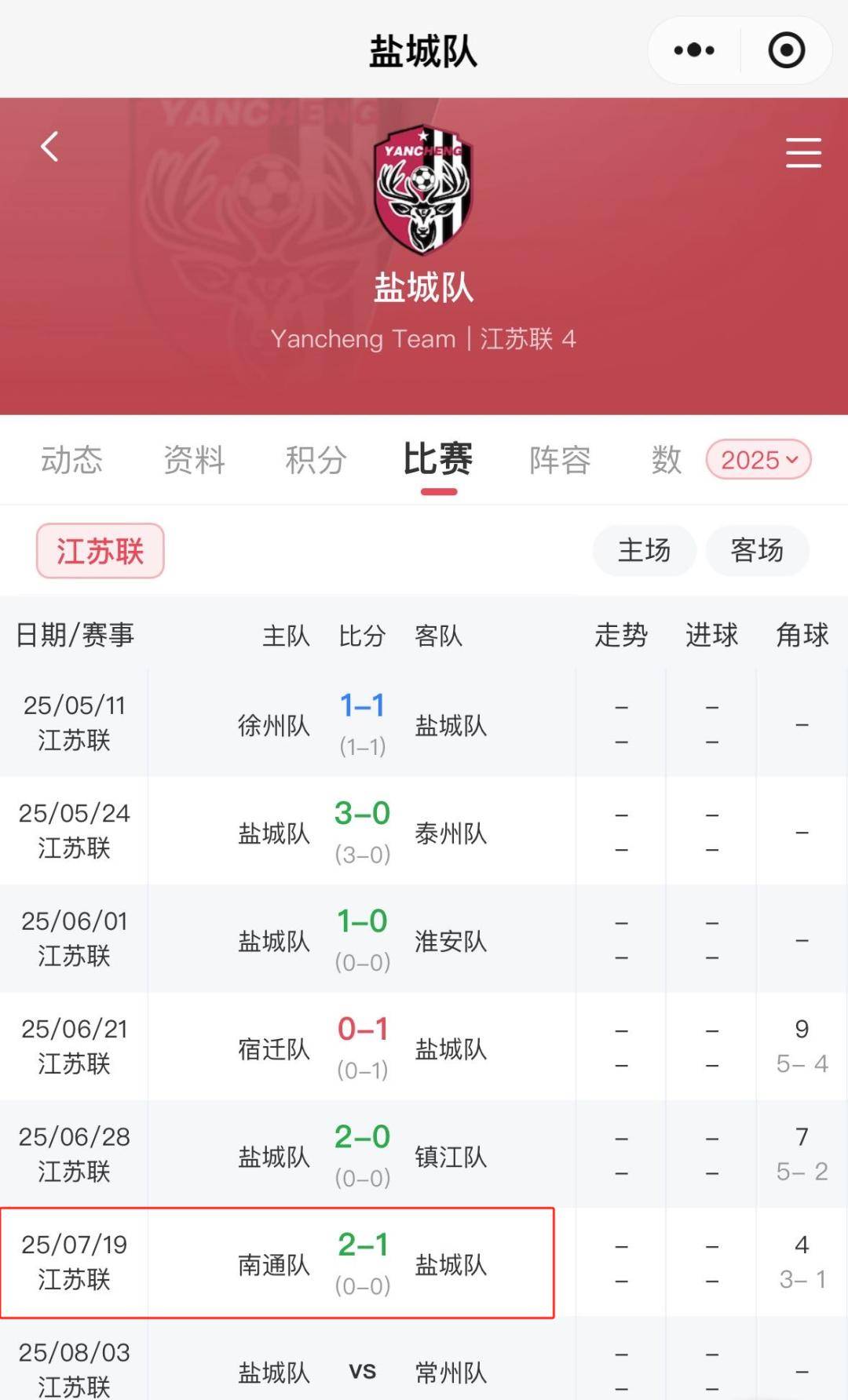This screenshot has width=848, height=1400.
Task: Filter matches by 主场
Action: click(644, 551)
